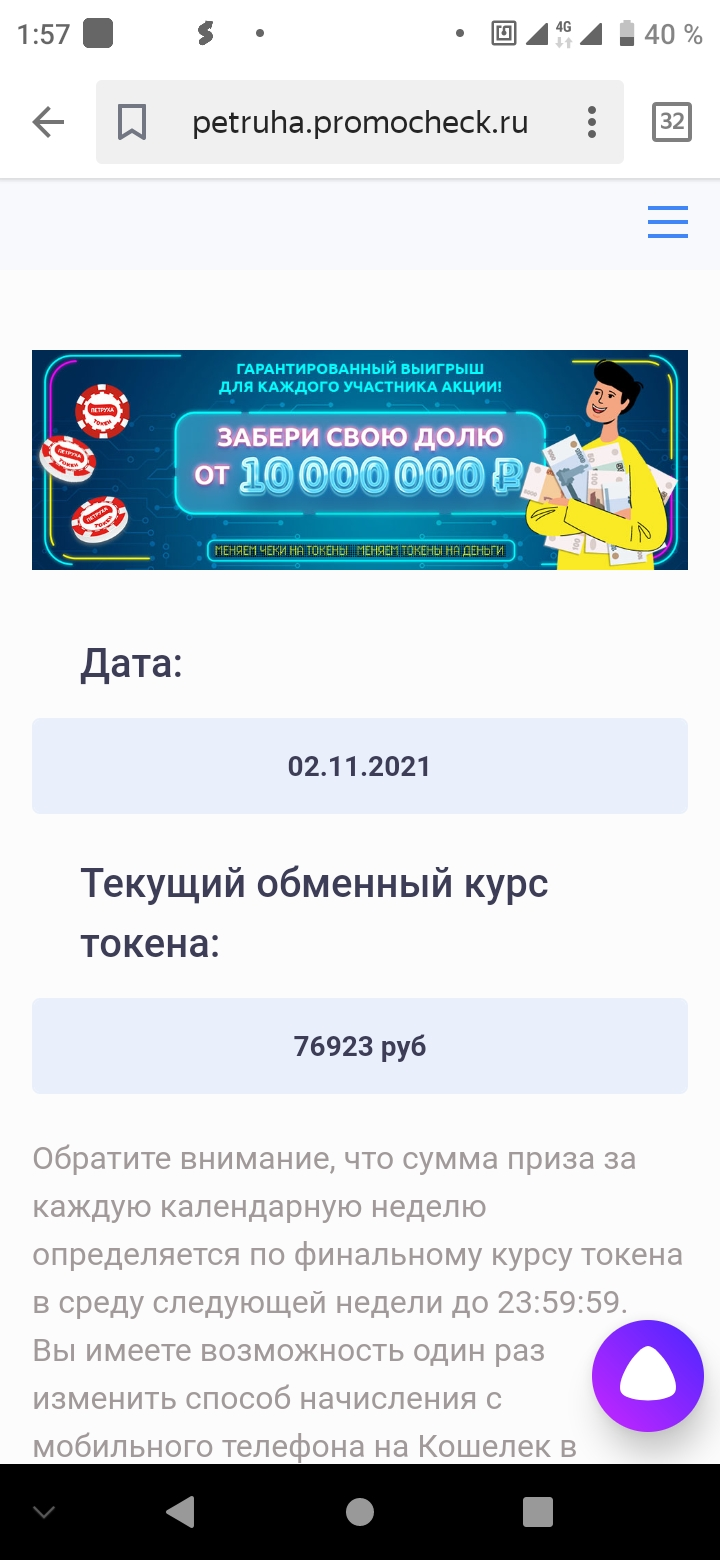Open recent apps from navigation bar
Image resolution: width=720 pixels, height=1560 pixels.
click(x=538, y=1512)
